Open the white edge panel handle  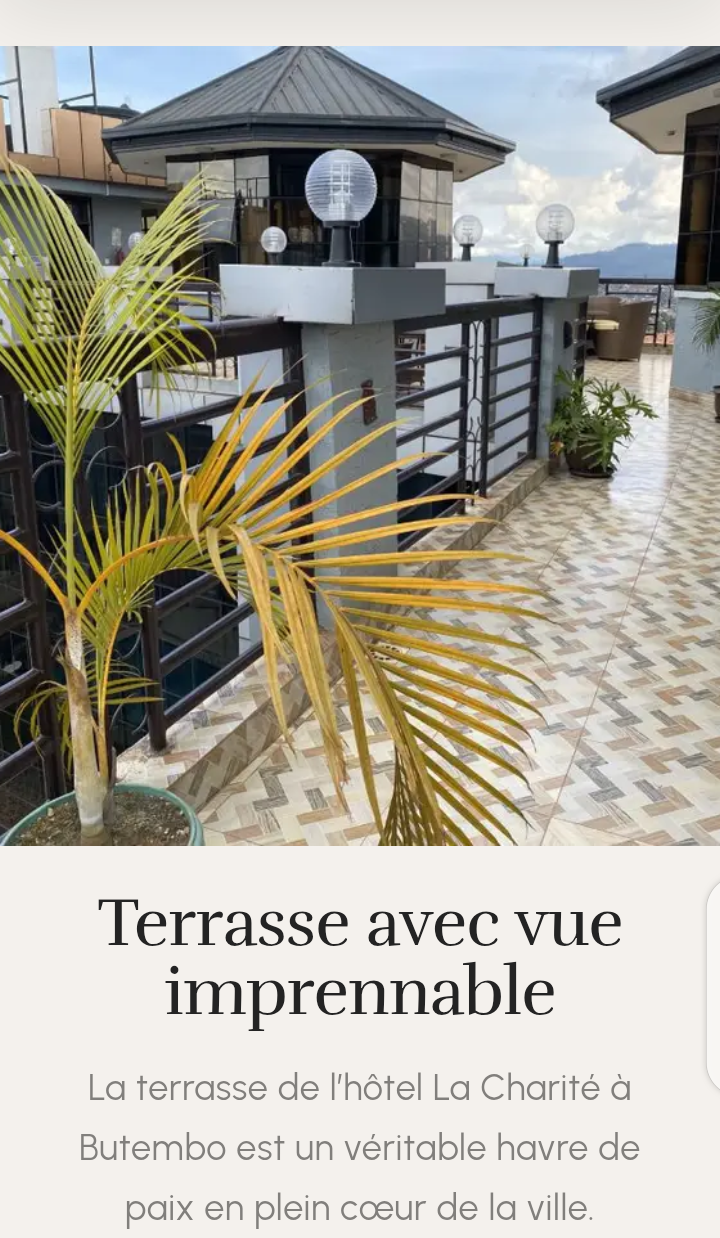coord(714,985)
